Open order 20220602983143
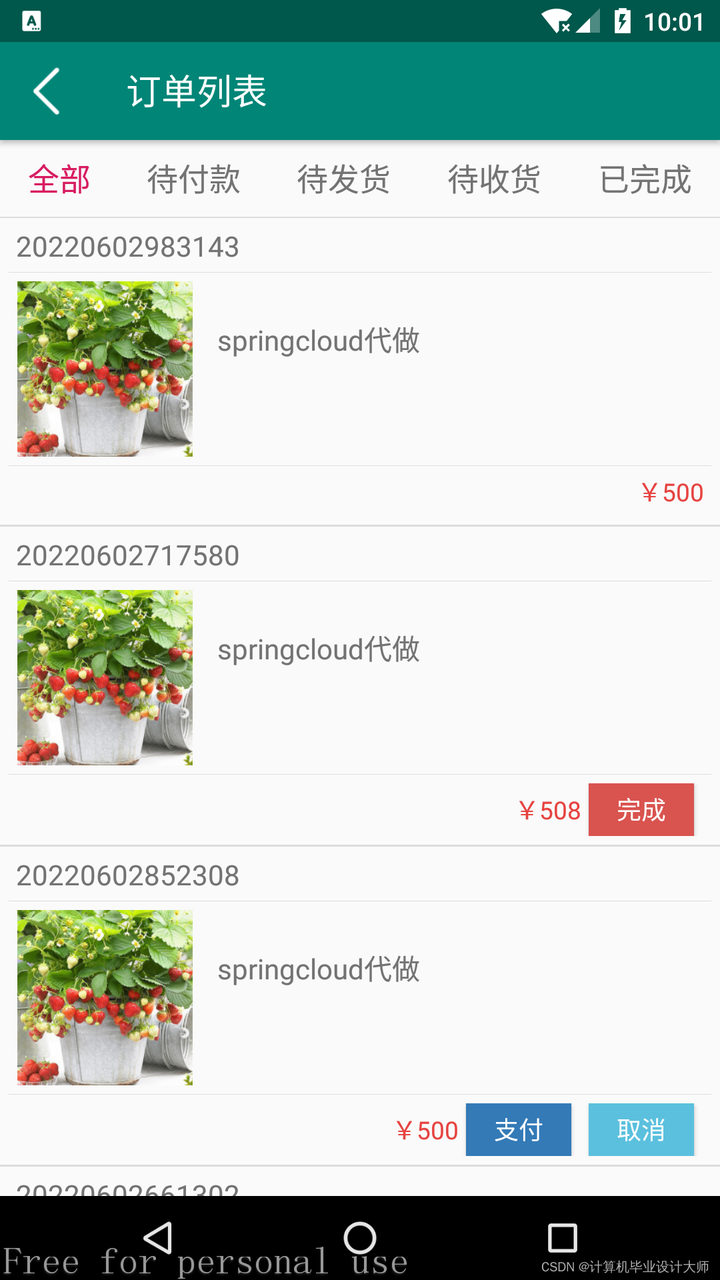The height and width of the screenshot is (1280, 720). 318,368
